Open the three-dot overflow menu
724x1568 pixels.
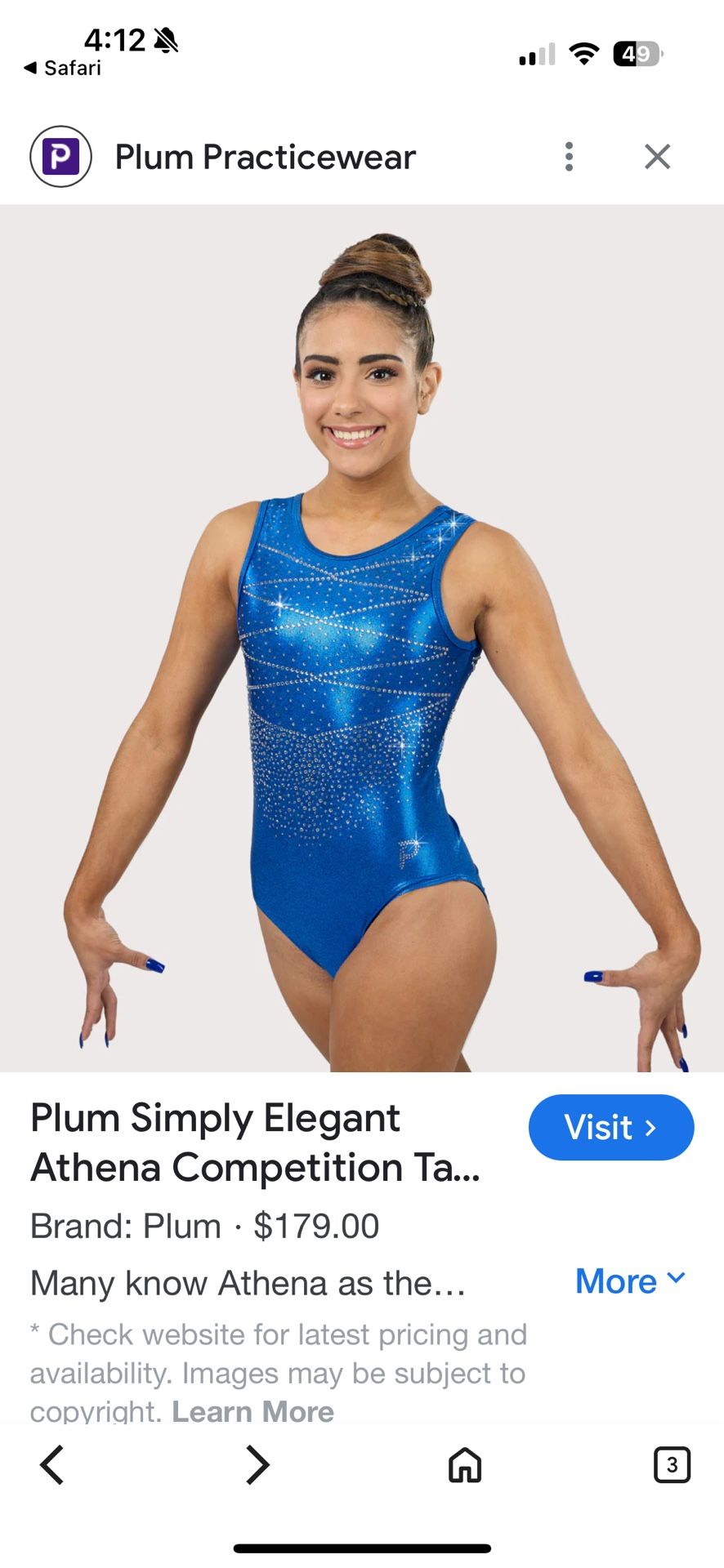569,157
